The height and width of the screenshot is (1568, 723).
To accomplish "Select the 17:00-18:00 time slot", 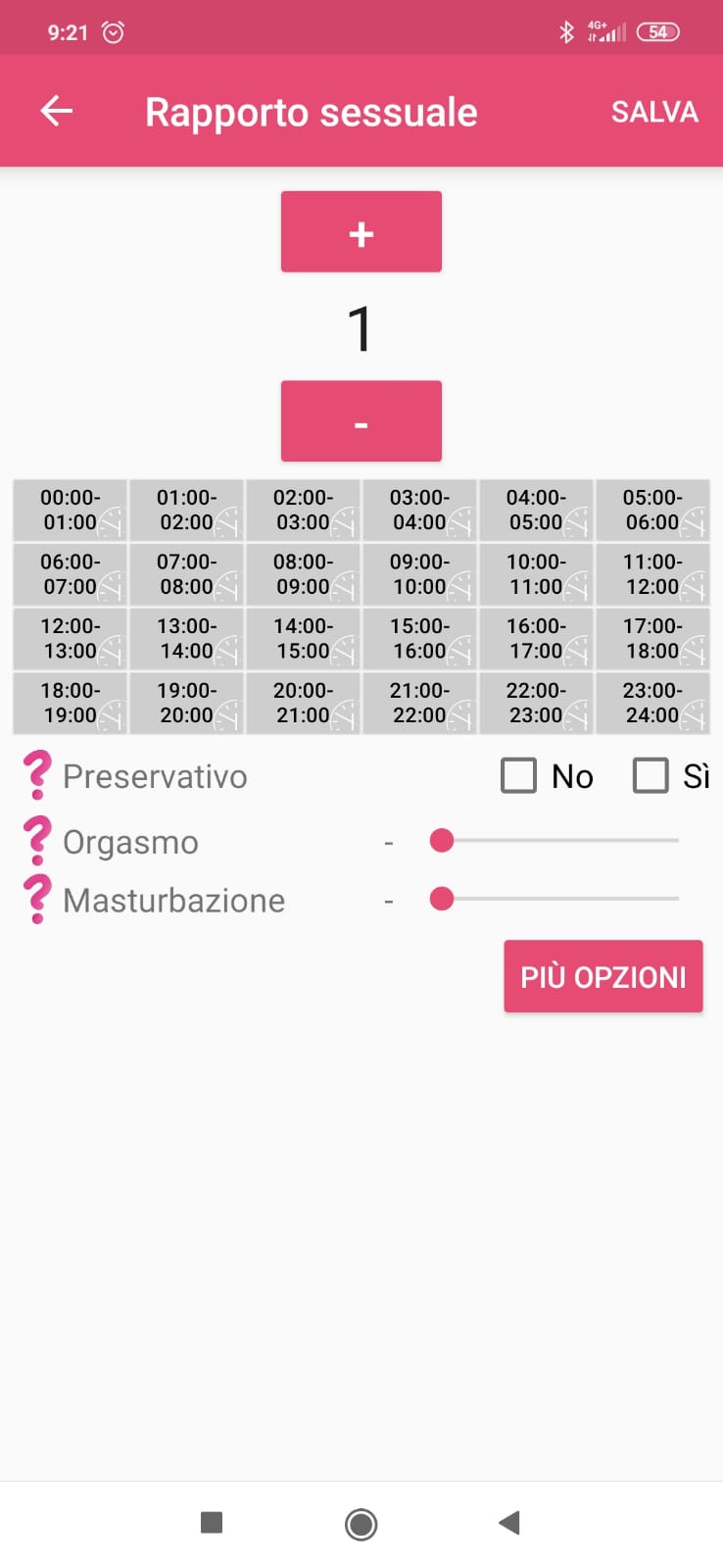I will coord(652,638).
